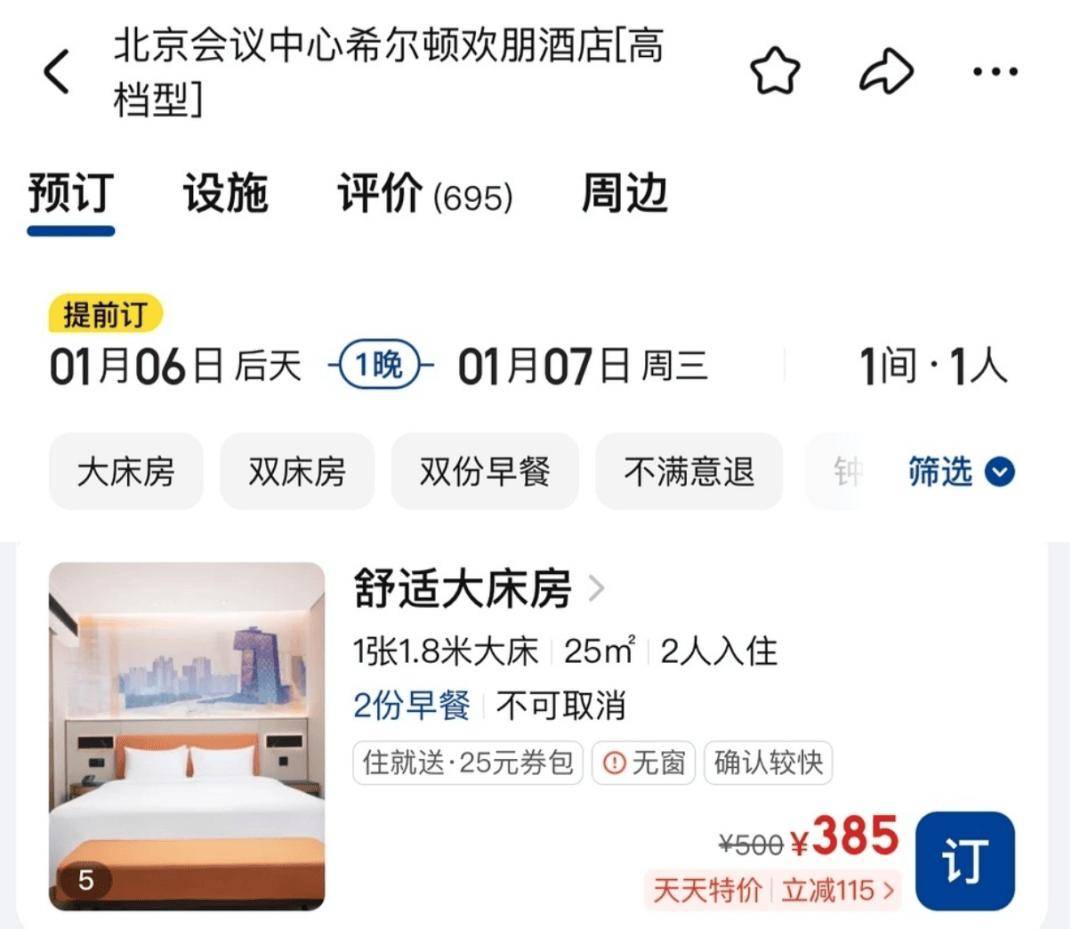View 天天特价 立减115 discount details
1080x929 pixels.
click(x=773, y=890)
